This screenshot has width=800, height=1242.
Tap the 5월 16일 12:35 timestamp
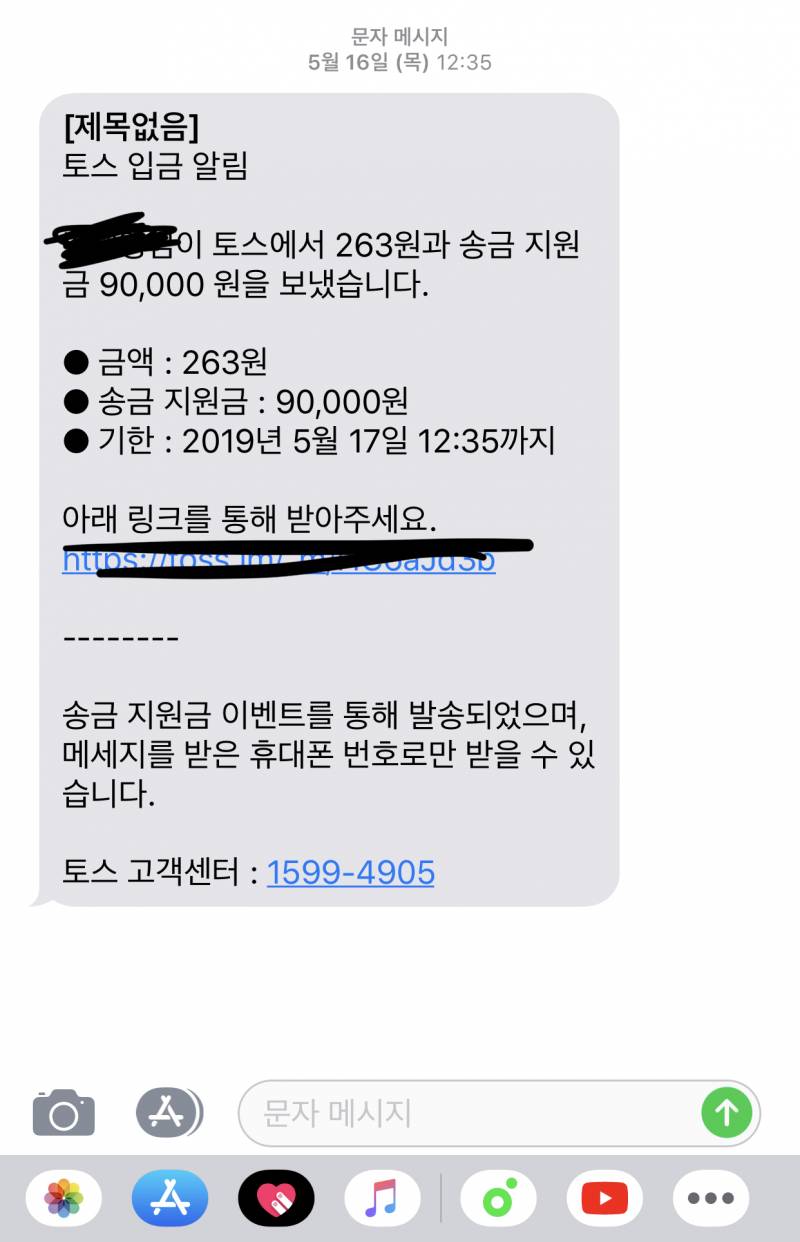(x=400, y=61)
